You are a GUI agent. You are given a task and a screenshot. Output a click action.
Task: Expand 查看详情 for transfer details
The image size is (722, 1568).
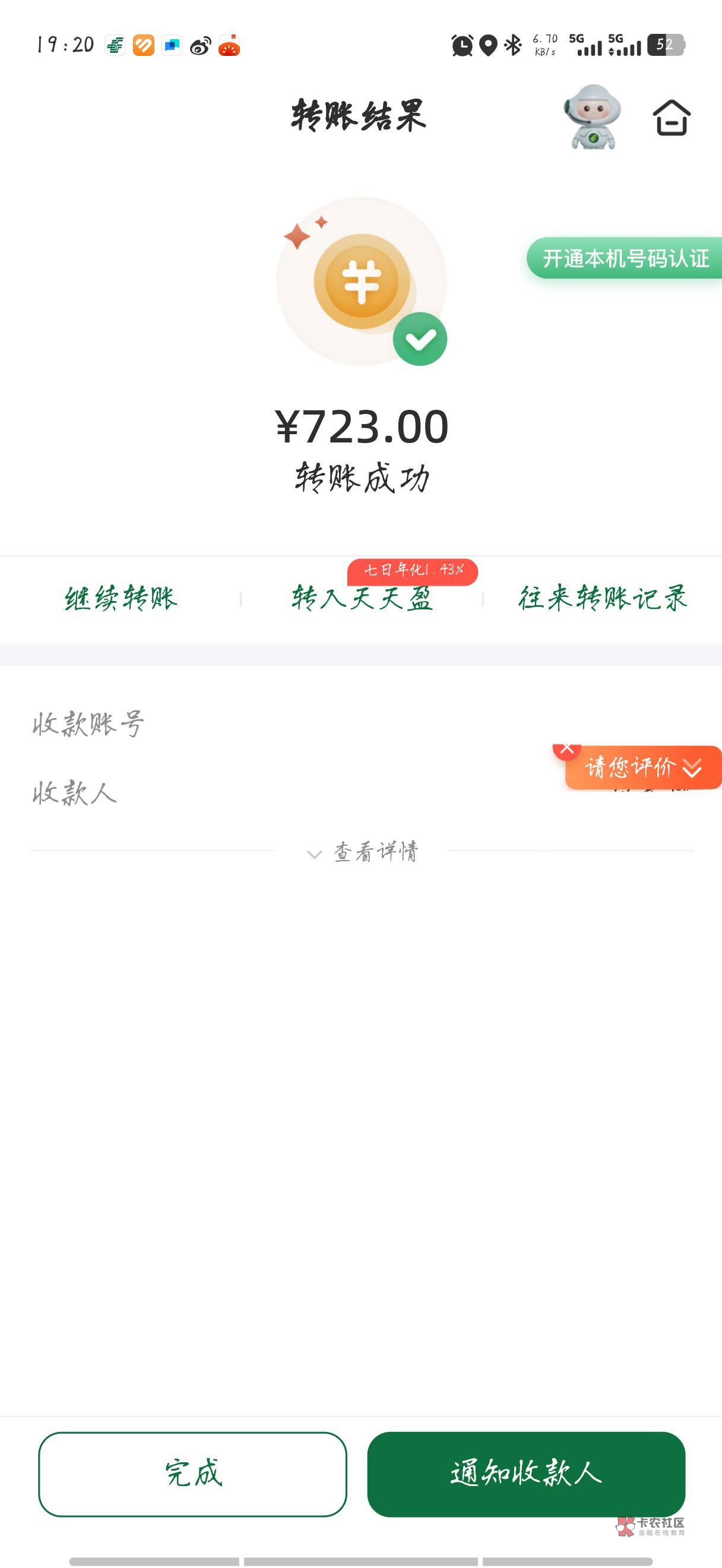point(363,852)
